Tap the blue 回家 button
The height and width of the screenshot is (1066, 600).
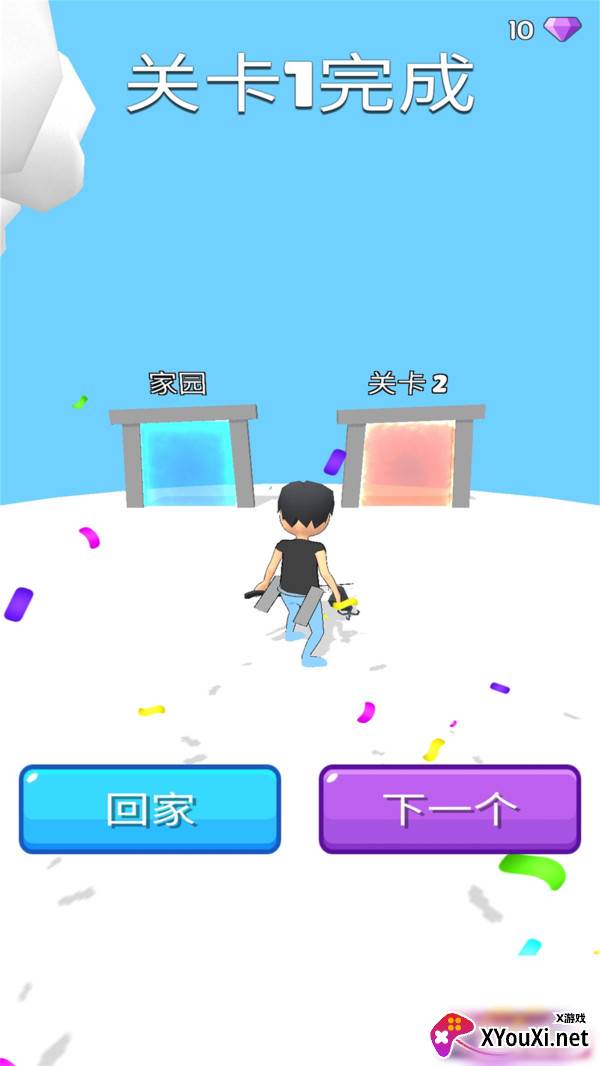150,809
